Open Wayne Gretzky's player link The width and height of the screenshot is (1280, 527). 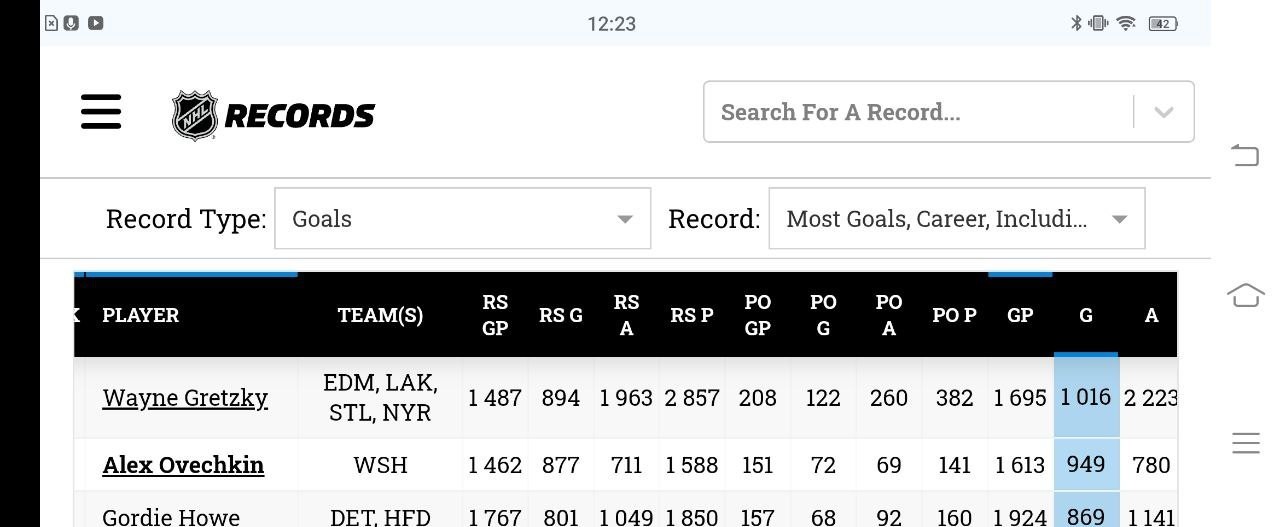point(185,397)
